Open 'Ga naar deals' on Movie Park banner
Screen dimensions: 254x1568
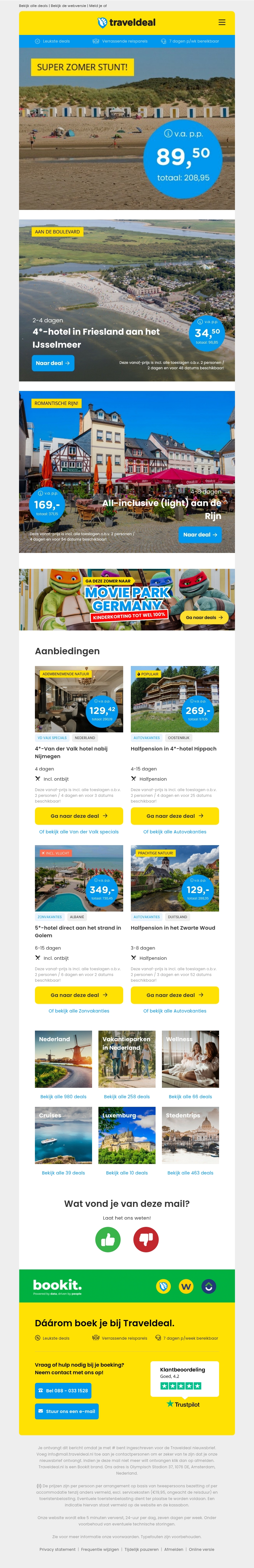click(204, 617)
